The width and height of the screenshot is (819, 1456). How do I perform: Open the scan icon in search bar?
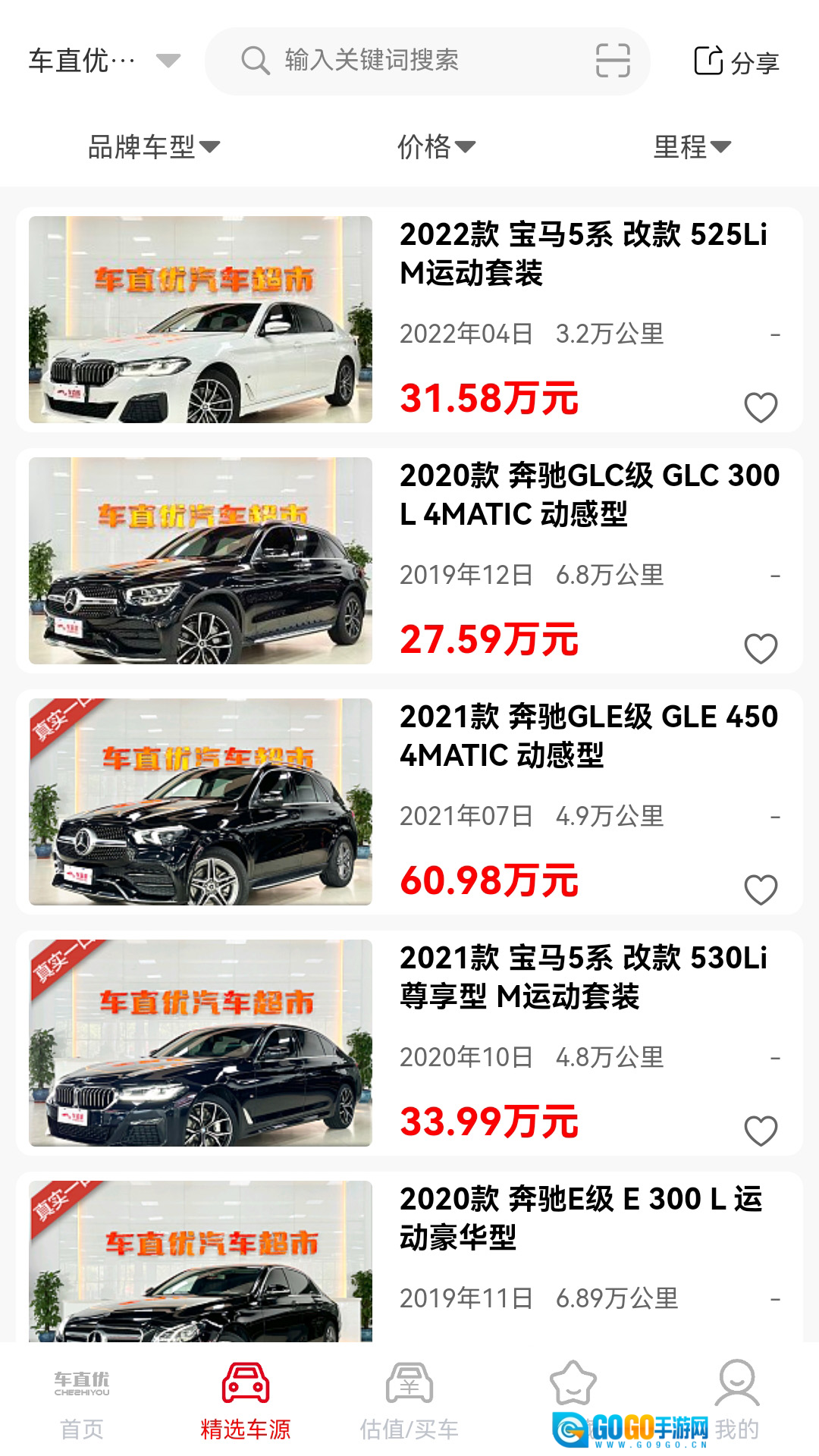tap(613, 61)
